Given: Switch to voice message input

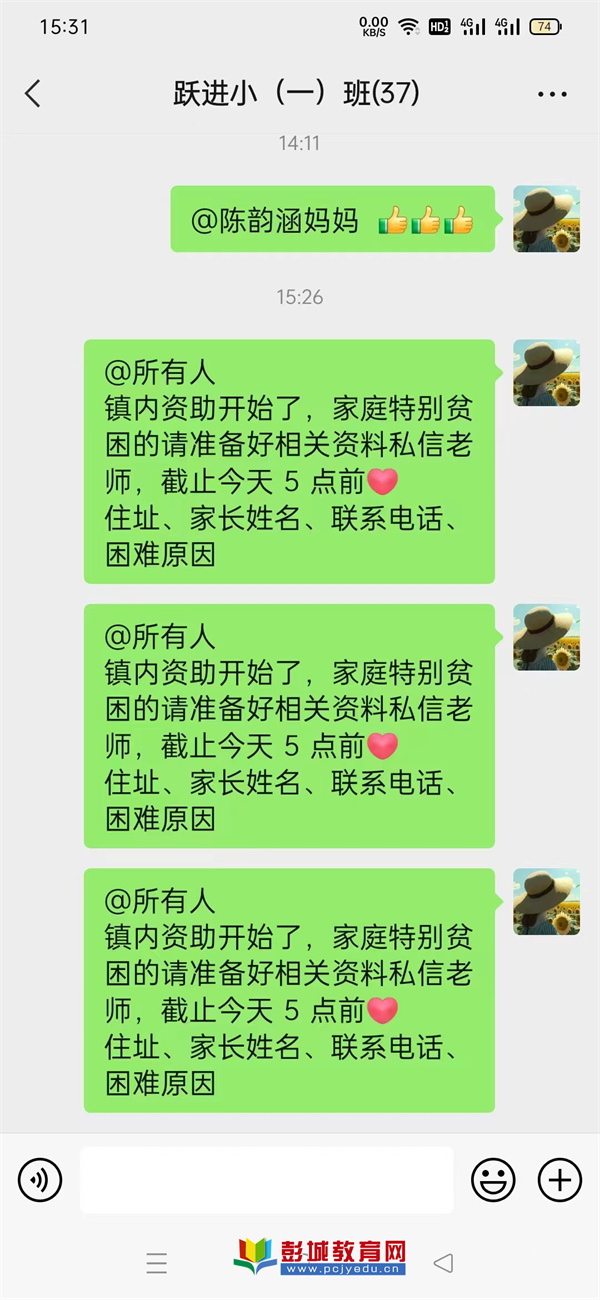Looking at the screenshot, I should pyautogui.click(x=40, y=1181).
